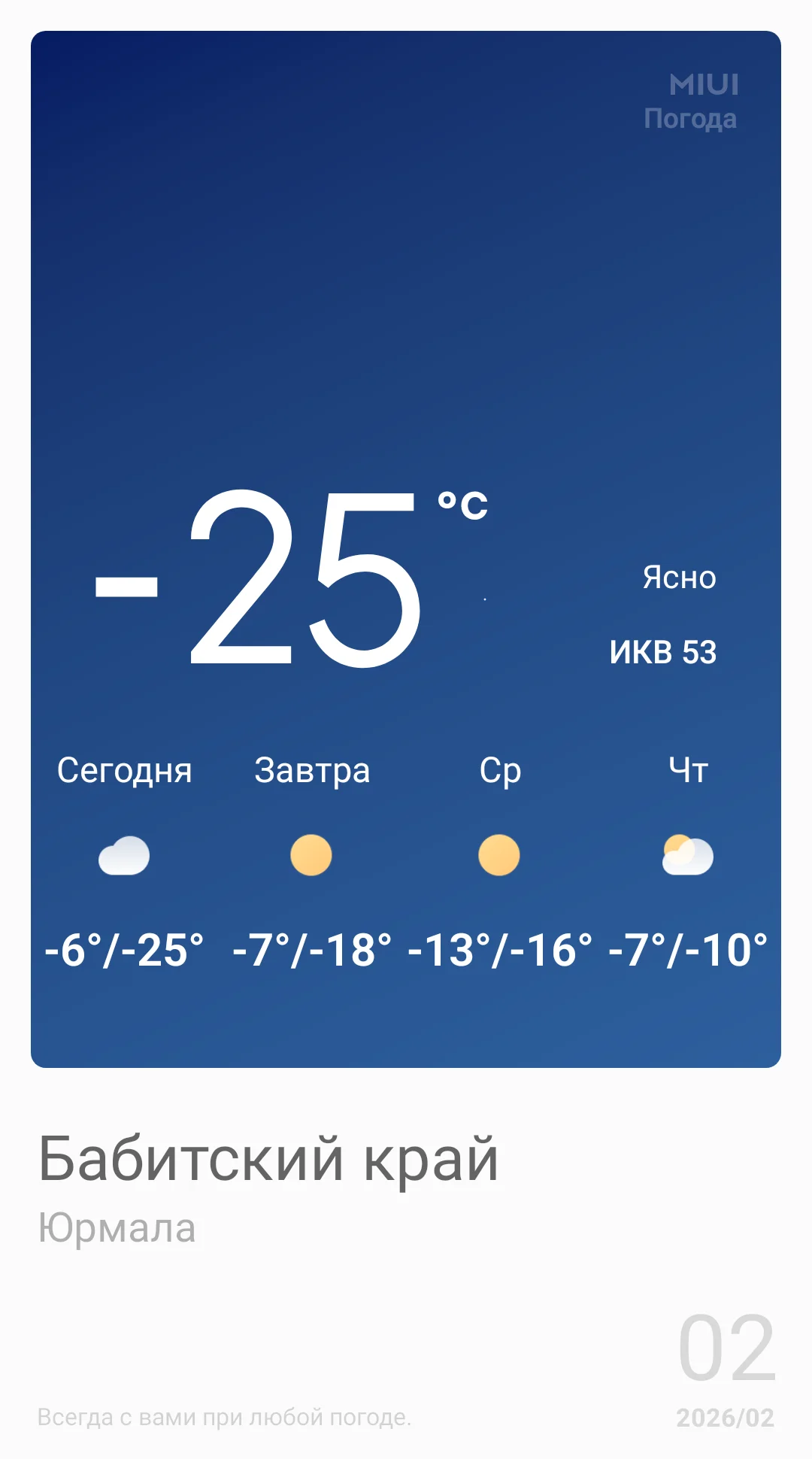This screenshot has width=812, height=1459.
Task: Expand the Ср day forecast details
Action: point(501,769)
